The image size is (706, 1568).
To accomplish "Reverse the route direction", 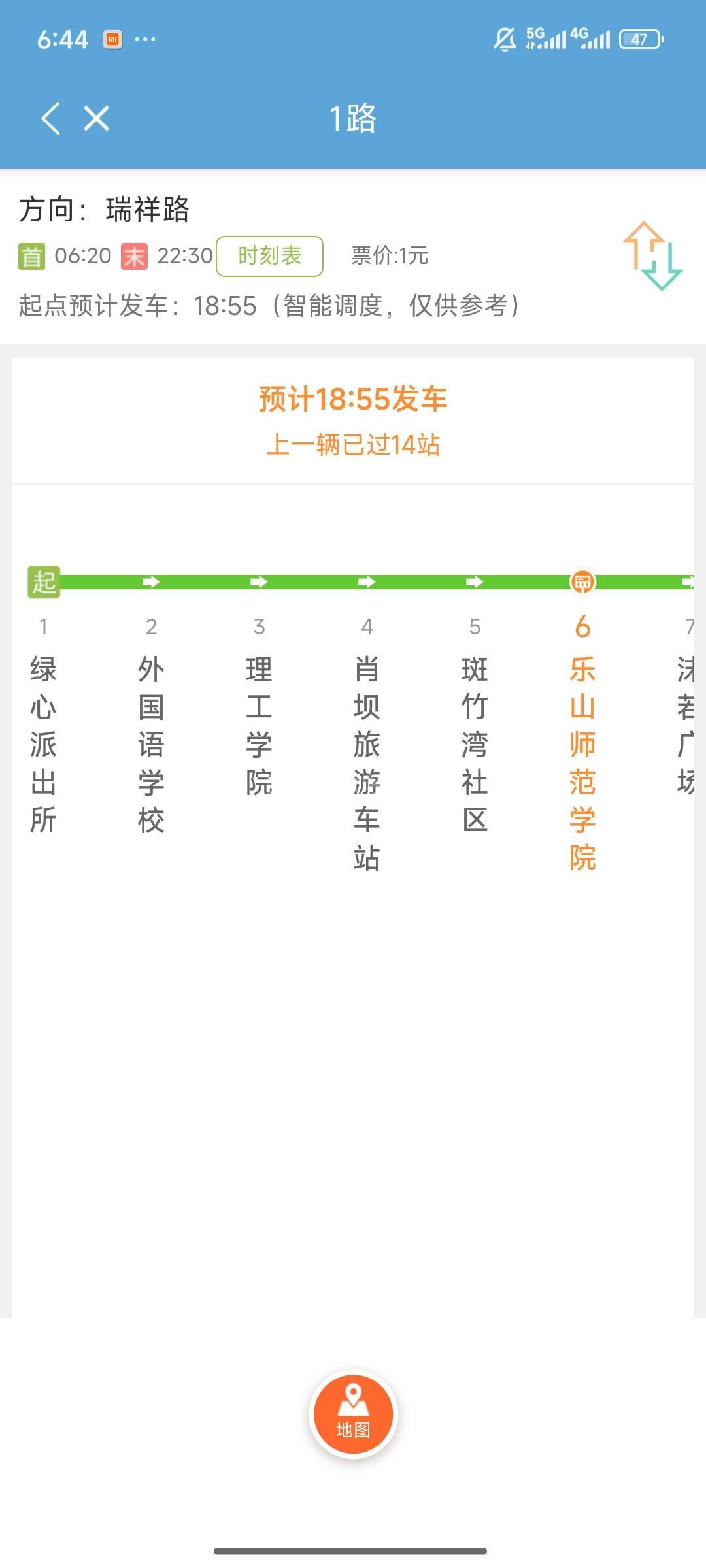I will [x=652, y=256].
